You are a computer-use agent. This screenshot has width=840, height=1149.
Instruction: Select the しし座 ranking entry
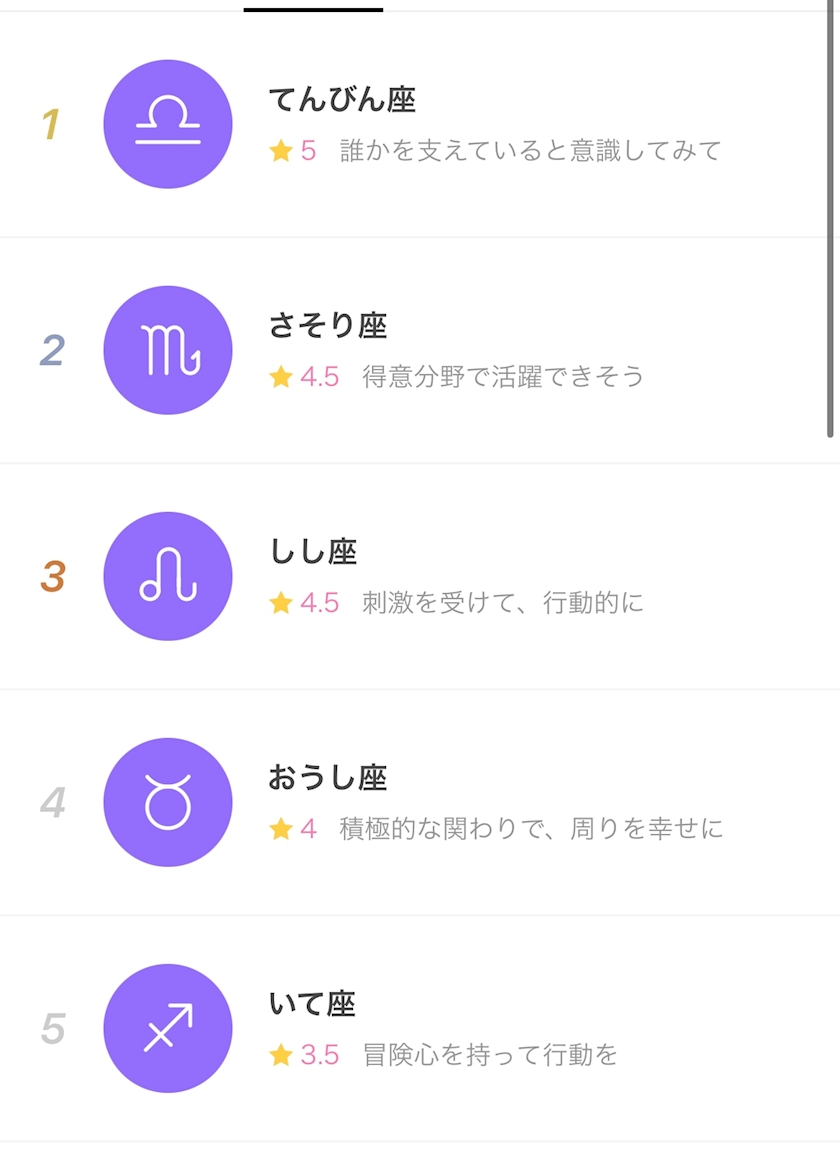click(420, 577)
